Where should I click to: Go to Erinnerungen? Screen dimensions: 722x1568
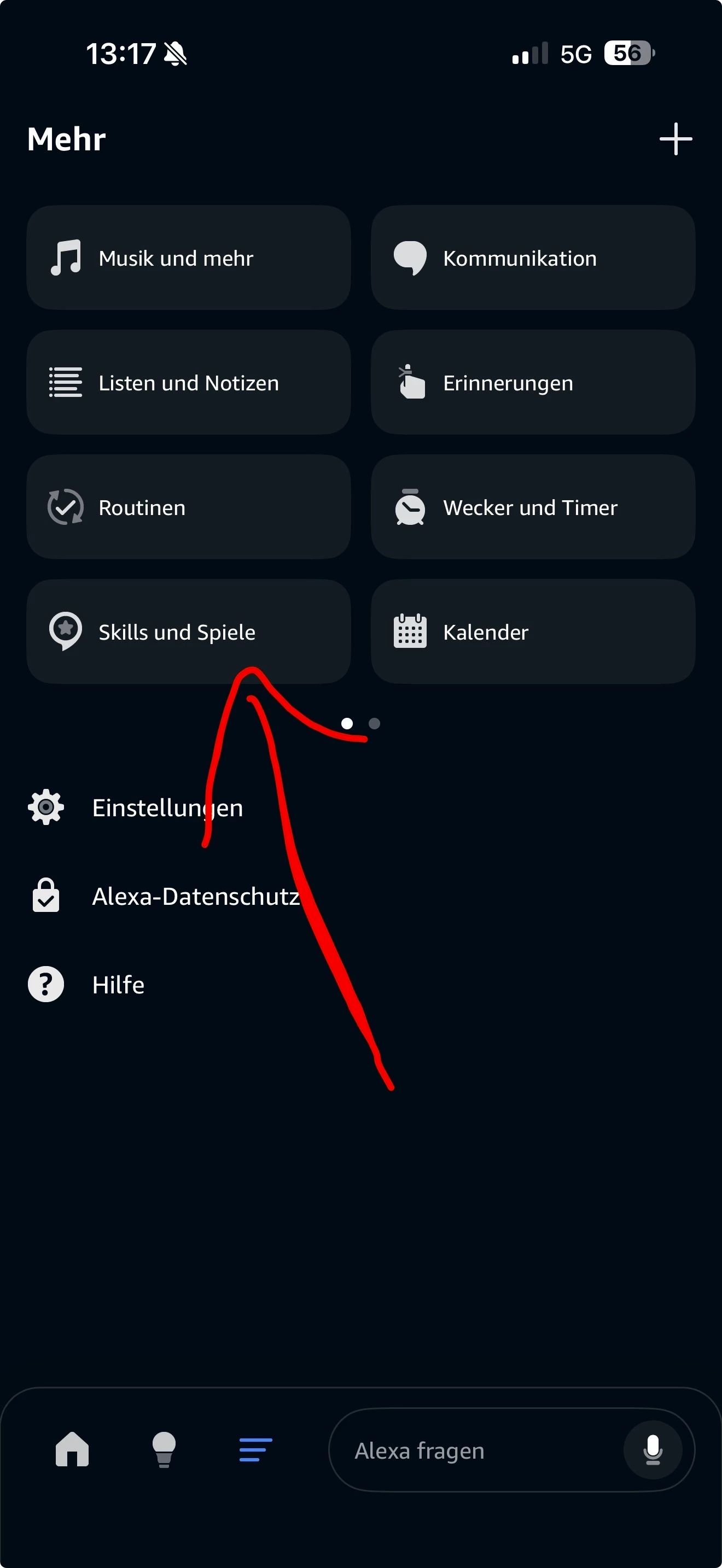point(533,382)
